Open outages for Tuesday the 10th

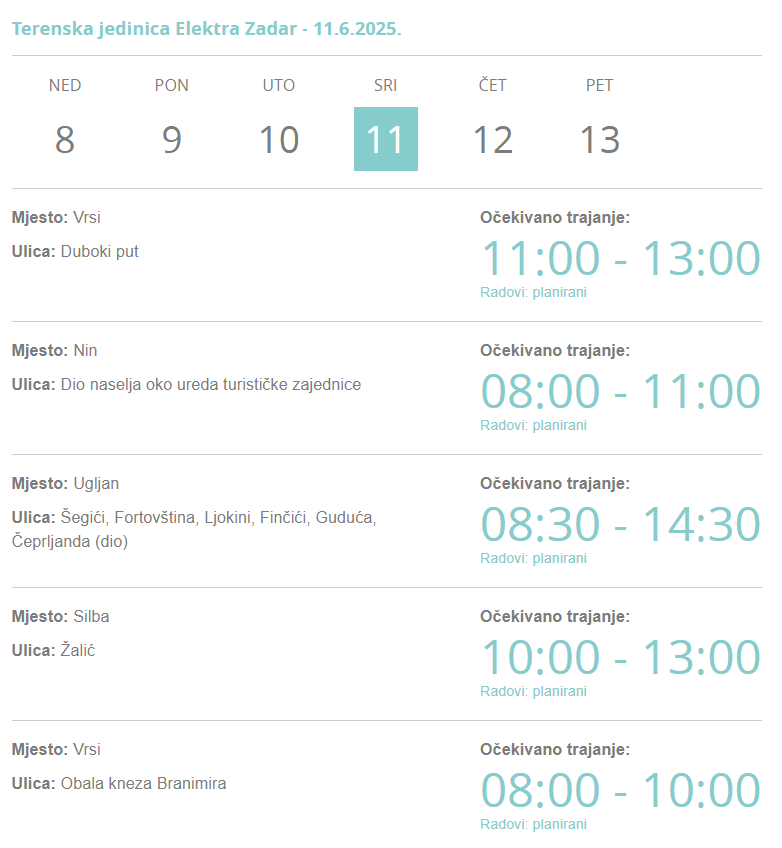pyautogui.click(x=279, y=139)
